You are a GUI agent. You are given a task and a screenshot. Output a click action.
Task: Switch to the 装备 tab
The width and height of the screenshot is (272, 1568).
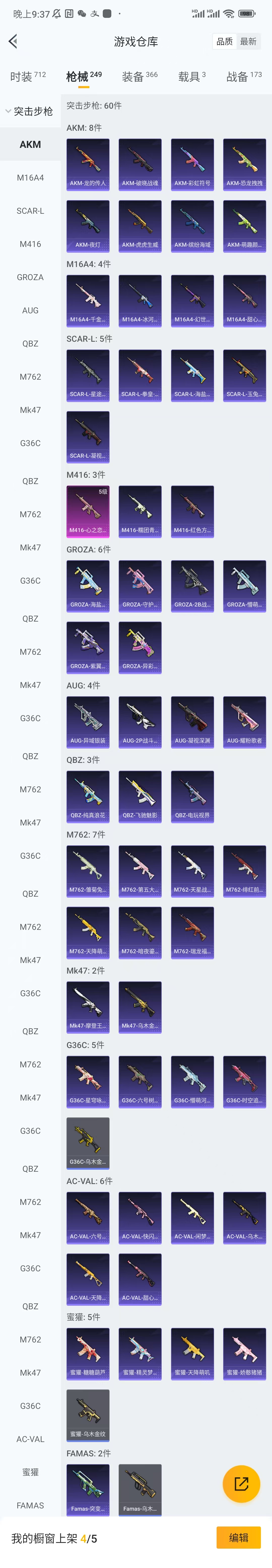click(x=139, y=77)
